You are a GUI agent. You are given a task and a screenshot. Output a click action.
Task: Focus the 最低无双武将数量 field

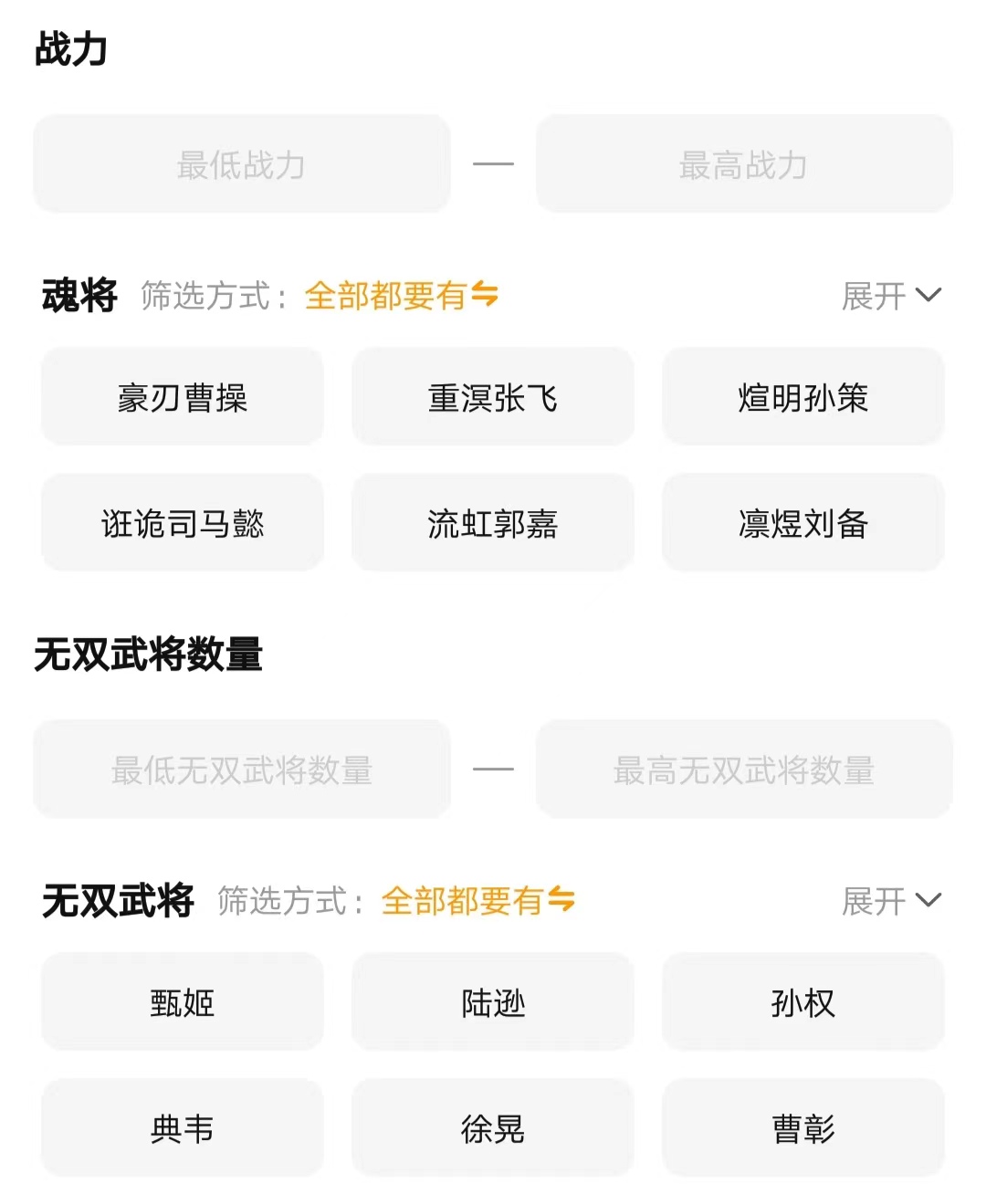click(x=242, y=770)
